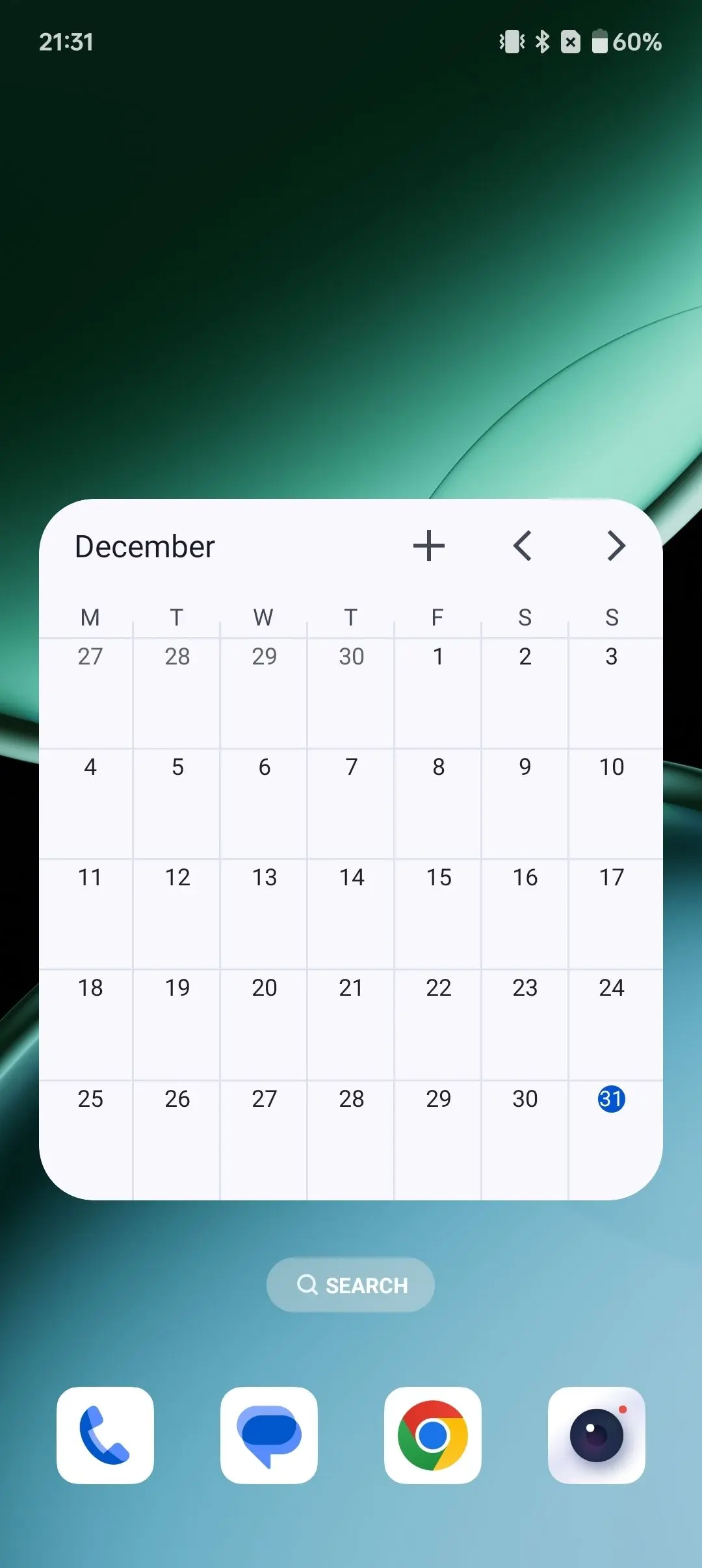Go to the previous month
702x1568 pixels.
pyautogui.click(x=523, y=546)
